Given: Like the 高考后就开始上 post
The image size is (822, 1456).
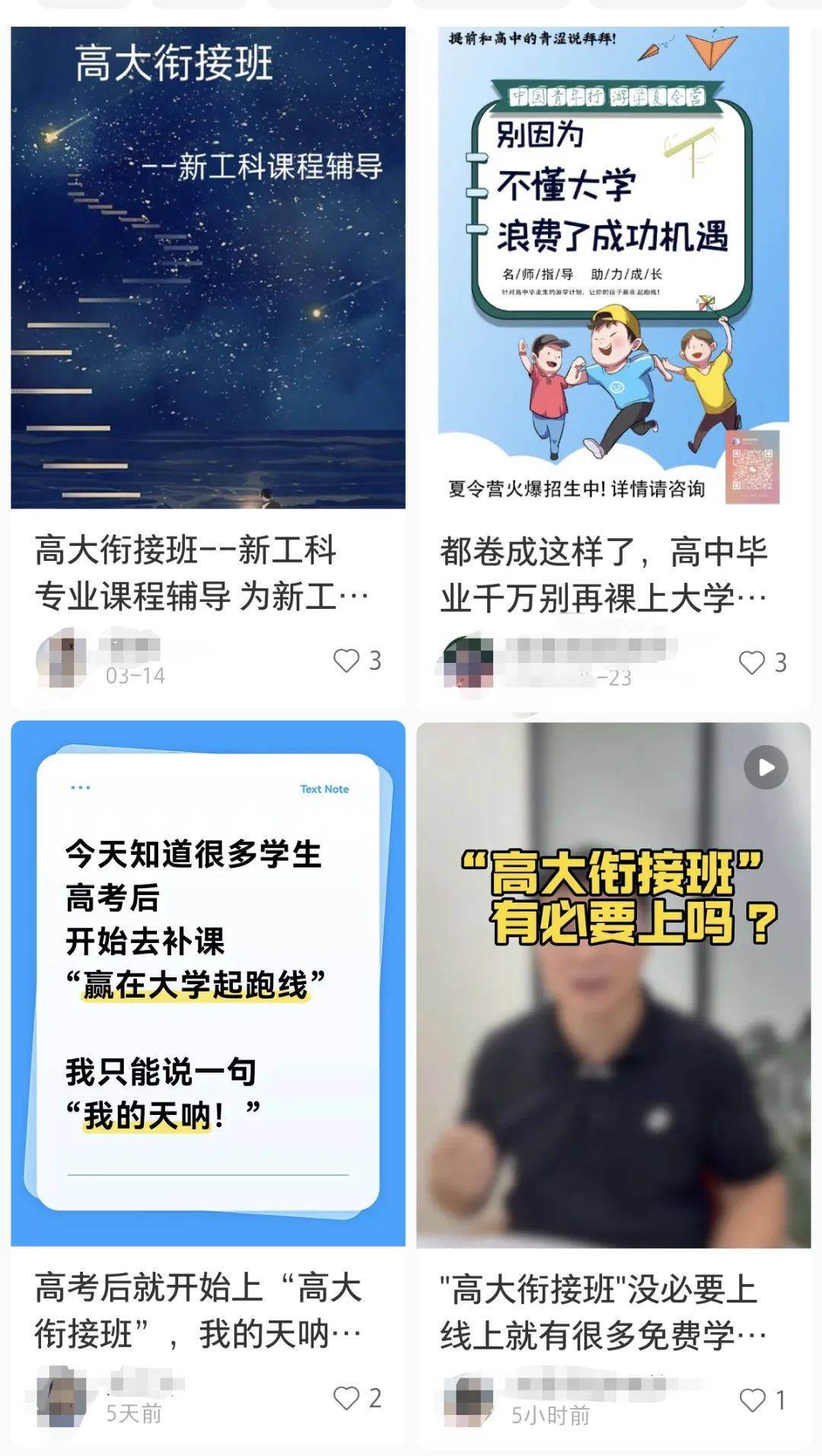Looking at the screenshot, I should tap(347, 1397).
